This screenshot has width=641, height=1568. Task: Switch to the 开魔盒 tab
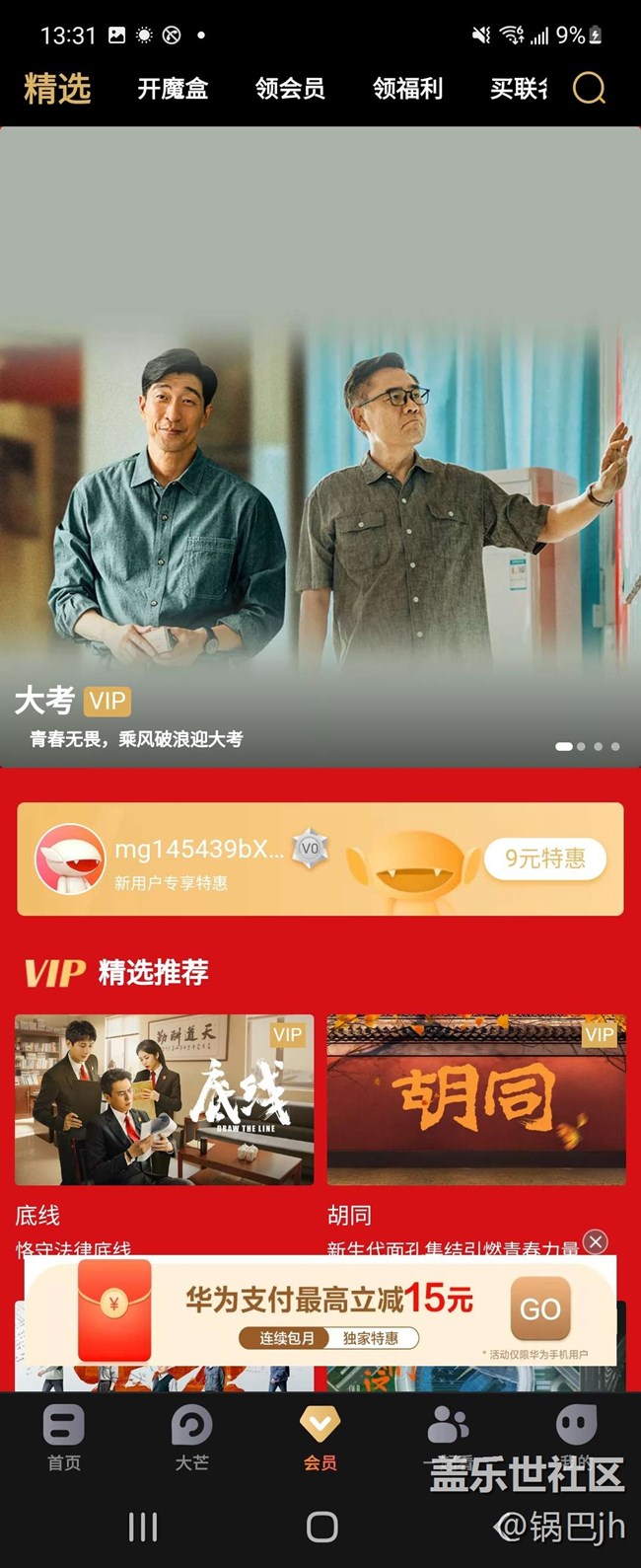(173, 89)
